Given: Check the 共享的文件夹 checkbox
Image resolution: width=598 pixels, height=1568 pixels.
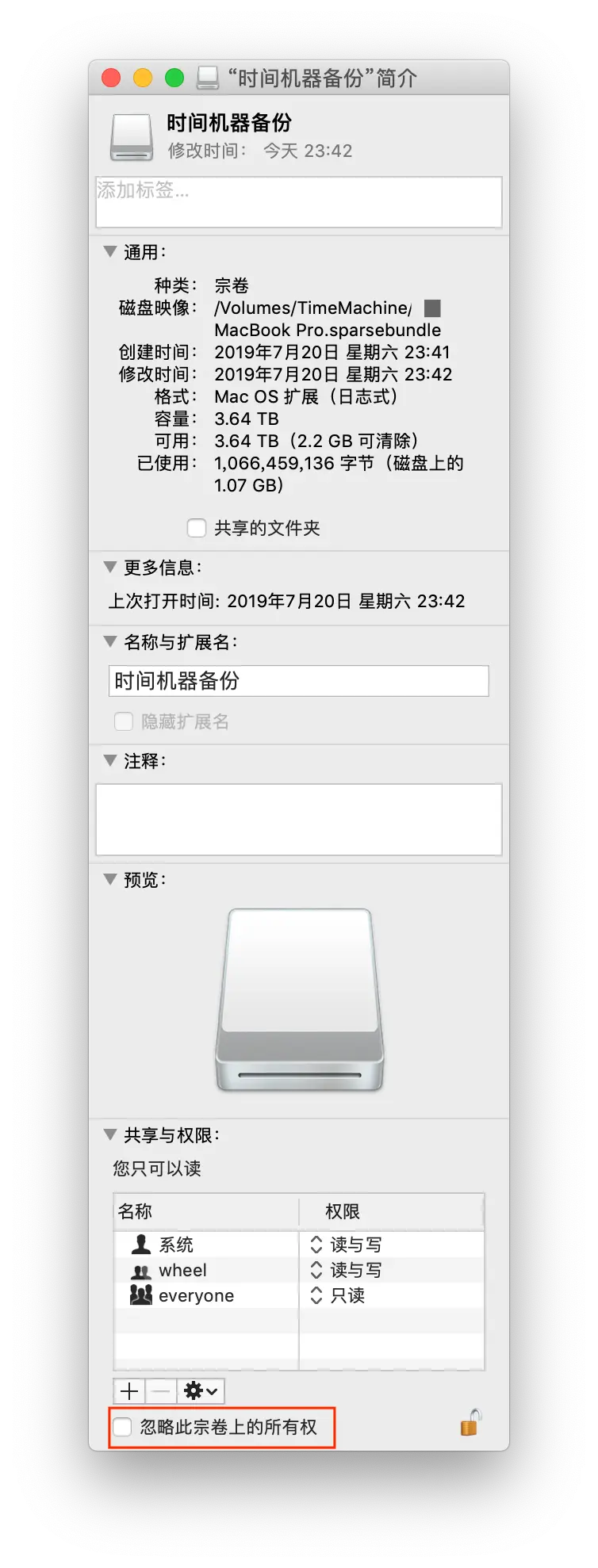Looking at the screenshot, I should [197, 528].
